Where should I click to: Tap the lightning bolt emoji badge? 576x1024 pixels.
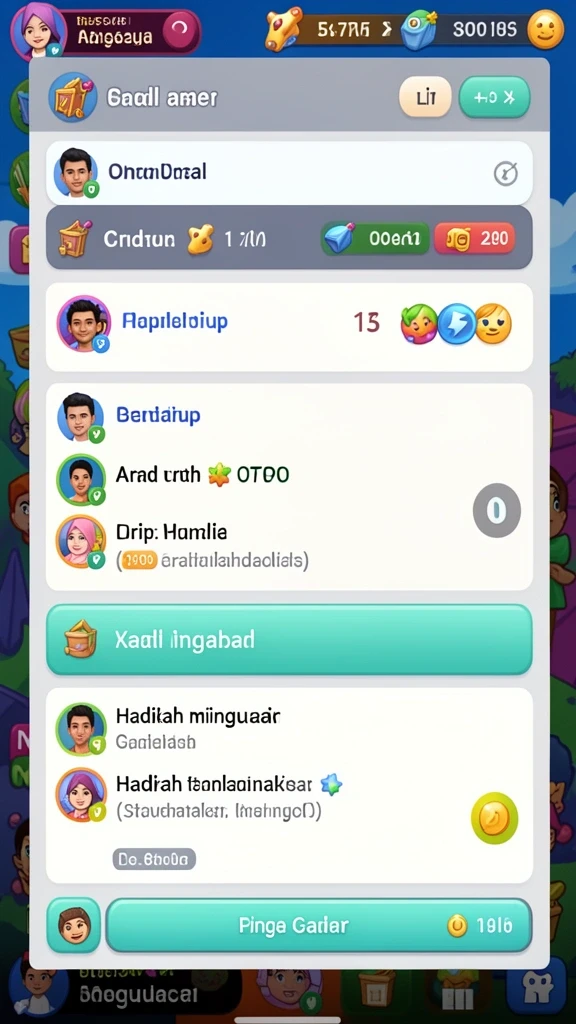click(x=456, y=324)
